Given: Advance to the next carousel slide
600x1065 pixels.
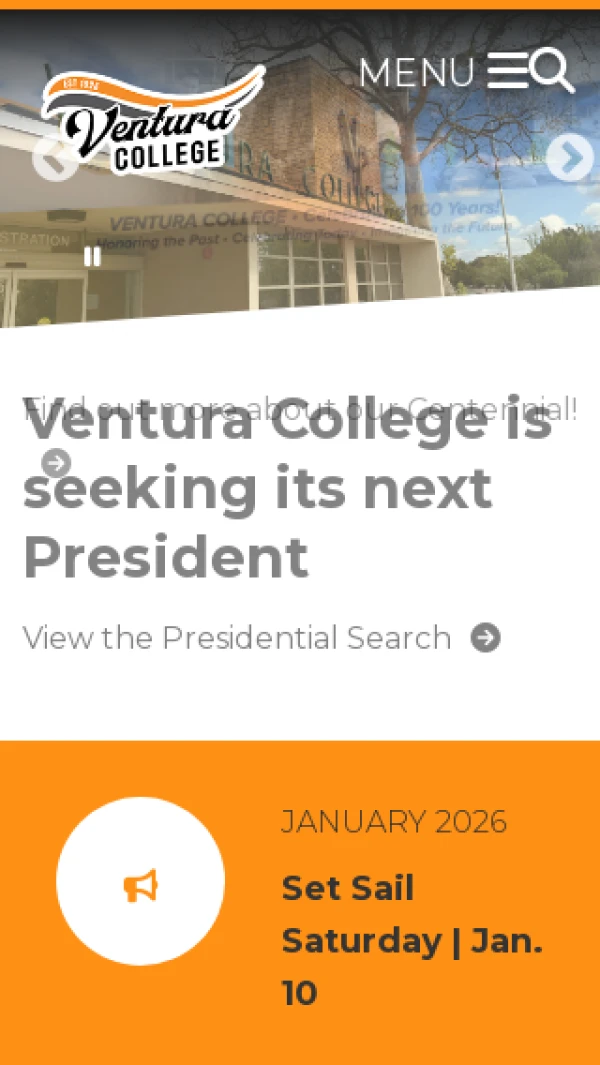Looking at the screenshot, I should pyautogui.click(x=570, y=157).
